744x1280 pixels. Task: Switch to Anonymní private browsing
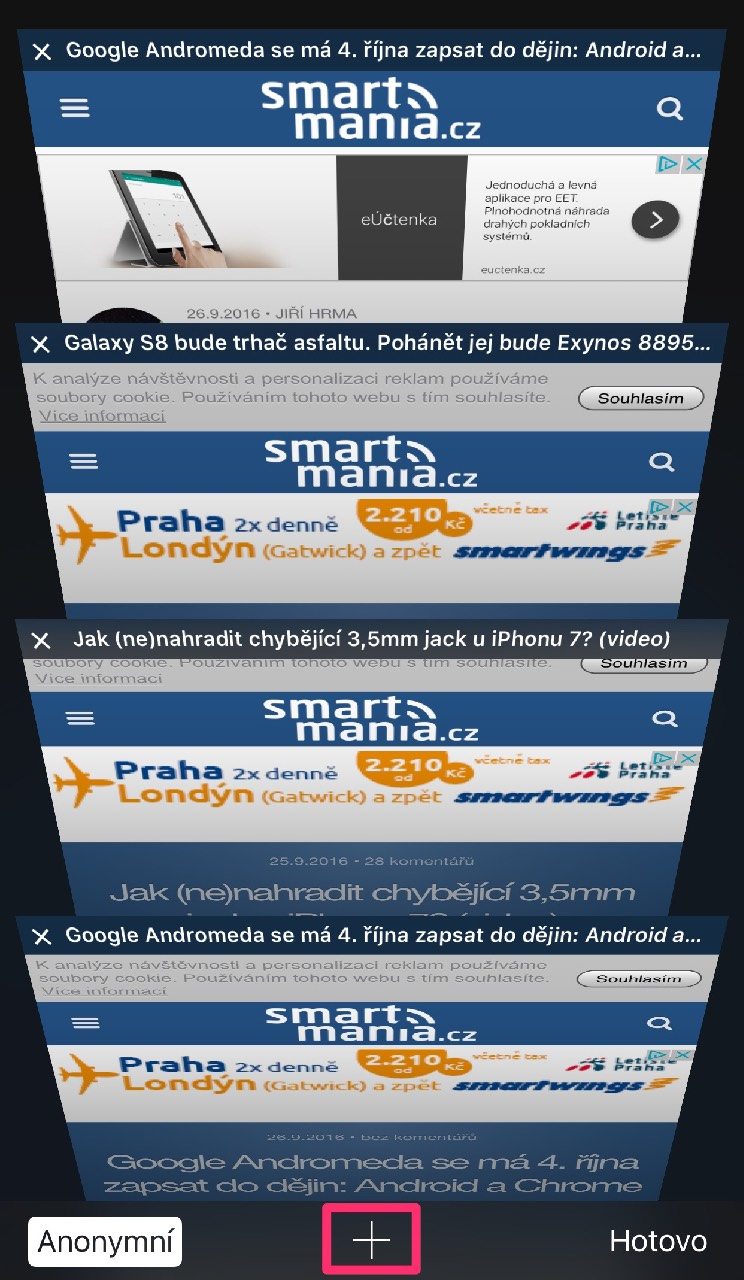[x=105, y=1242]
